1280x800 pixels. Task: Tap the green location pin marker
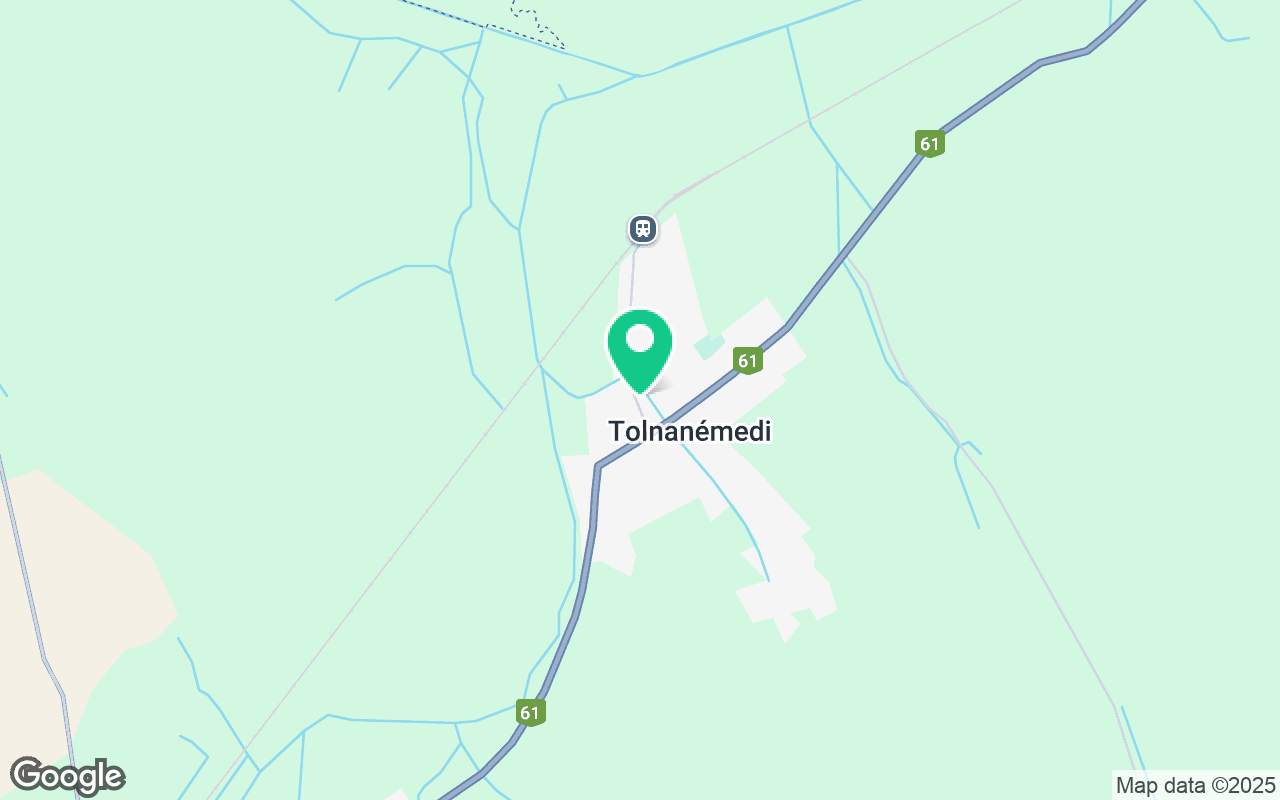[x=639, y=346]
